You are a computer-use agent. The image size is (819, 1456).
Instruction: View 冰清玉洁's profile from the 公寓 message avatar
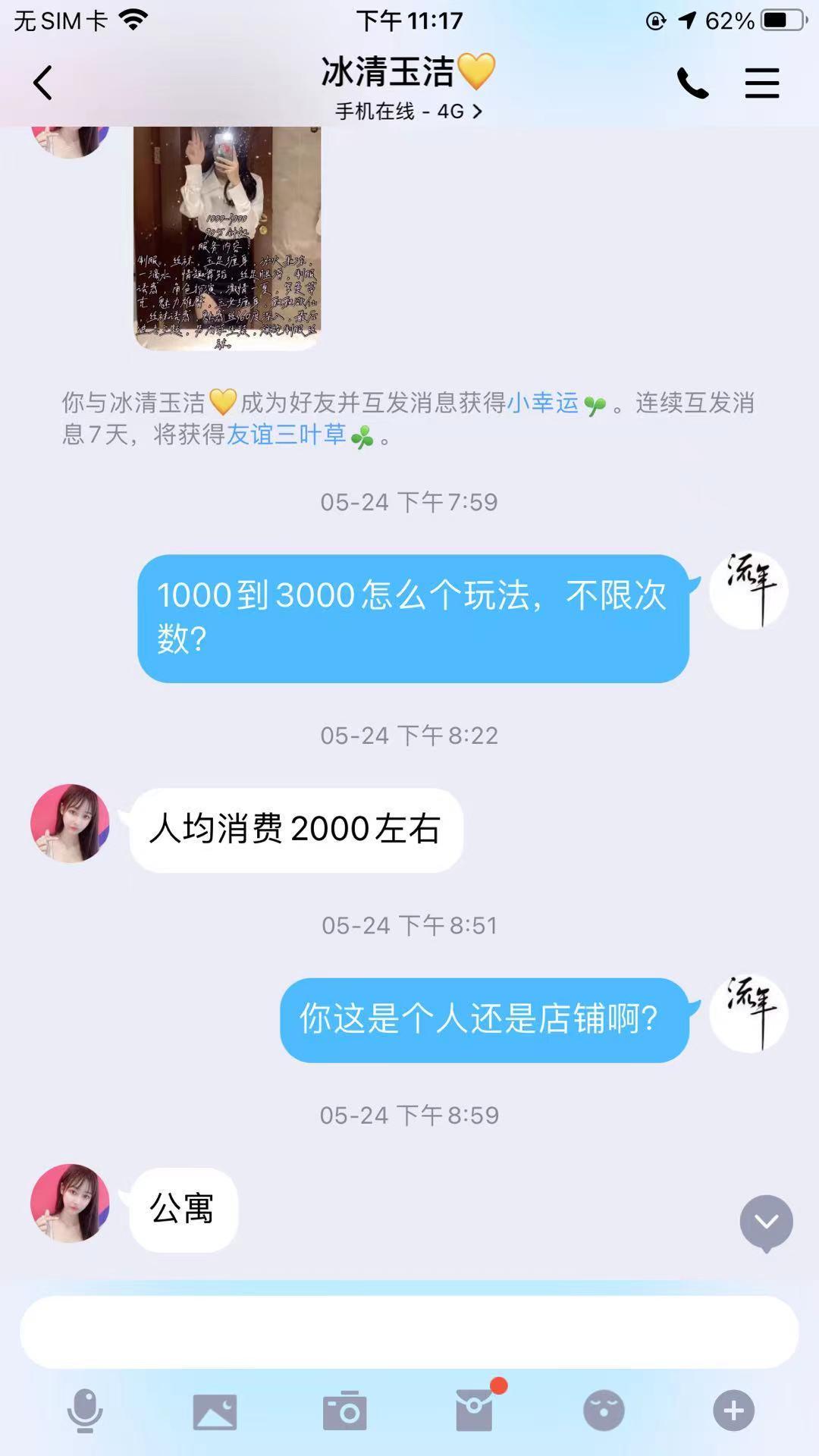pos(70,1203)
